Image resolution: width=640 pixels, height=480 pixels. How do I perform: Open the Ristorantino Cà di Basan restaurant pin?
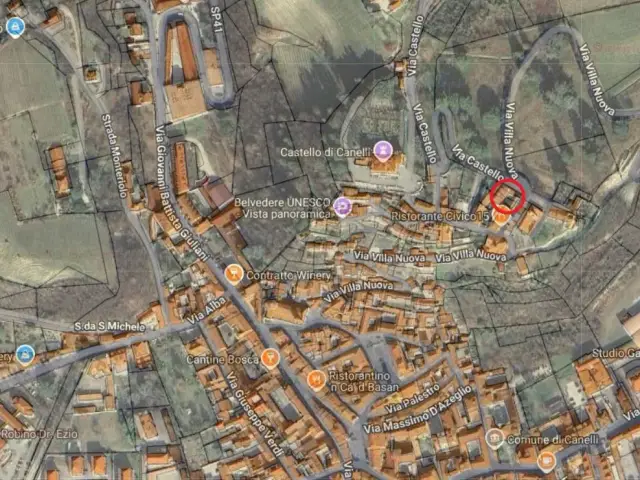click(x=317, y=379)
